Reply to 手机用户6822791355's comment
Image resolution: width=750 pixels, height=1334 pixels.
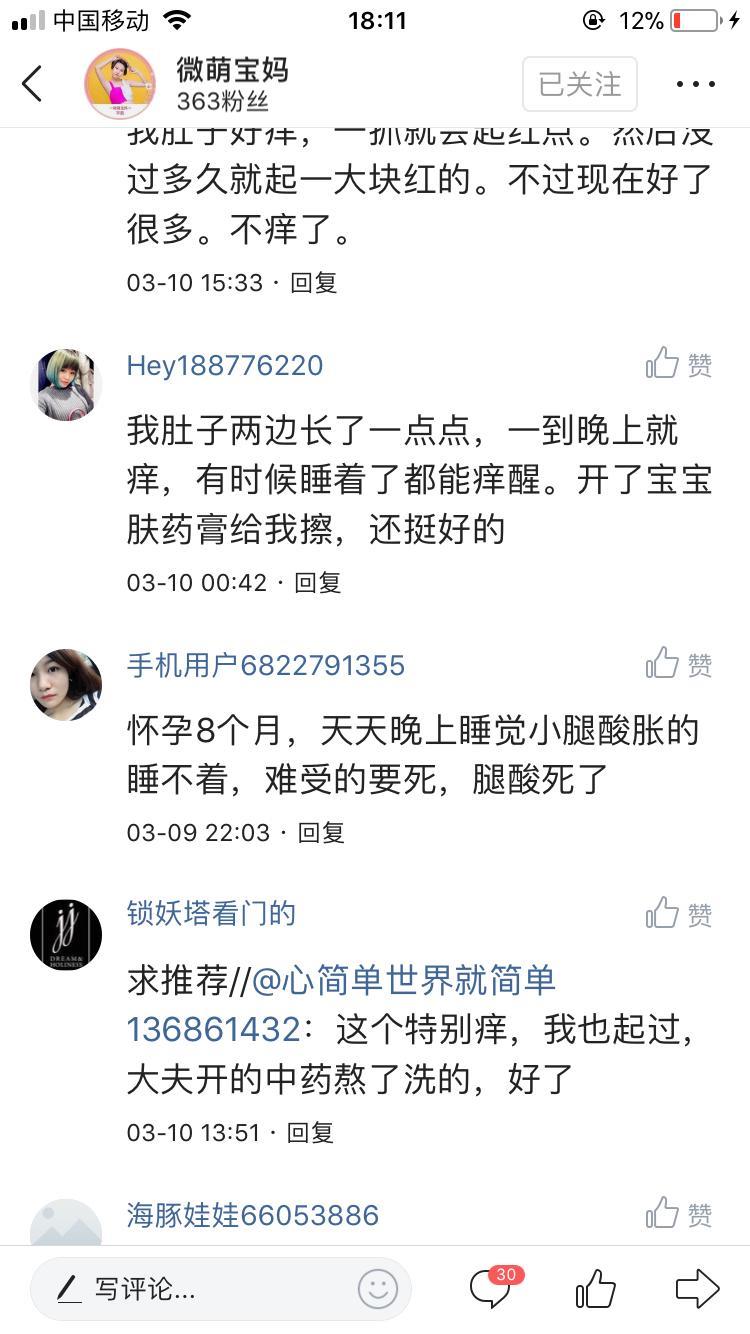point(321,832)
